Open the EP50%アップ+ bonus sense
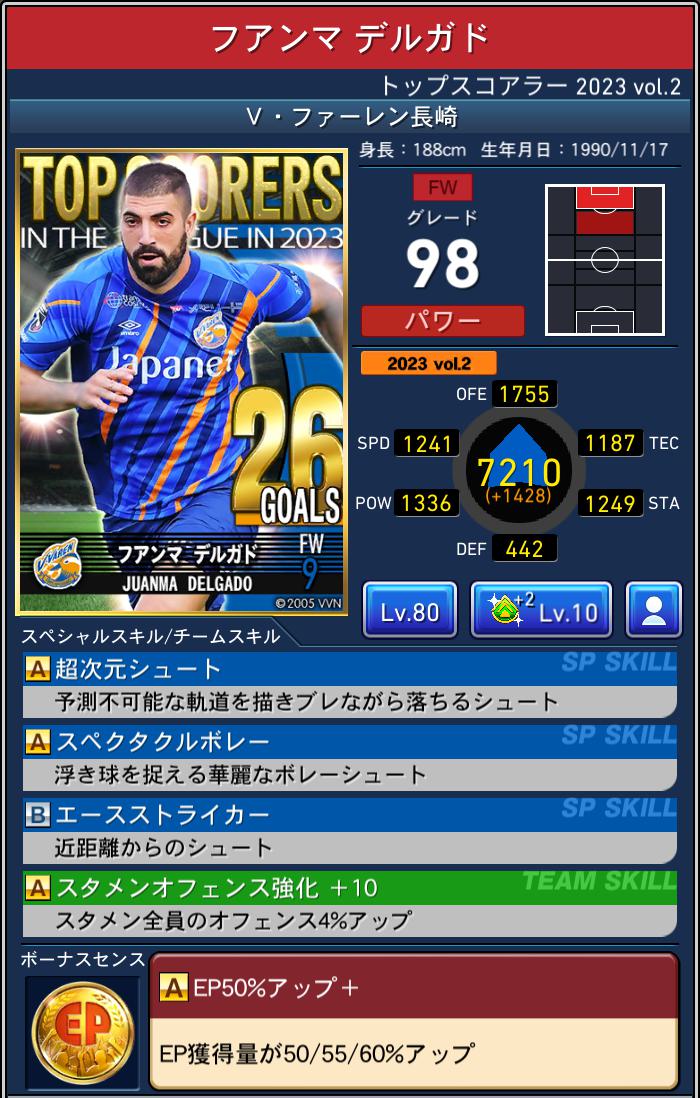This screenshot has width=700, height=1098. click(413, 1020)
